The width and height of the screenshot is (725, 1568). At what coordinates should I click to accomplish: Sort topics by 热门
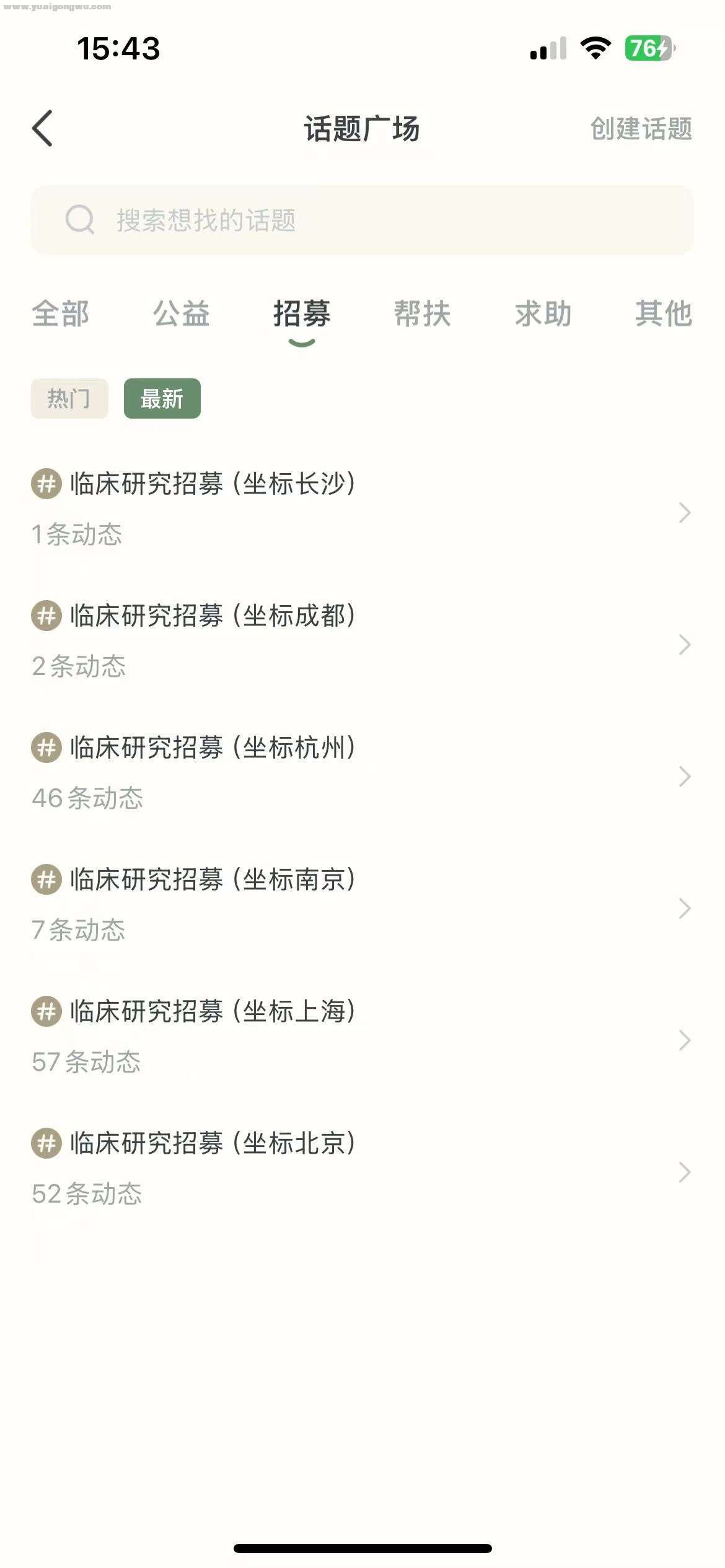click(x=69, y=398)
